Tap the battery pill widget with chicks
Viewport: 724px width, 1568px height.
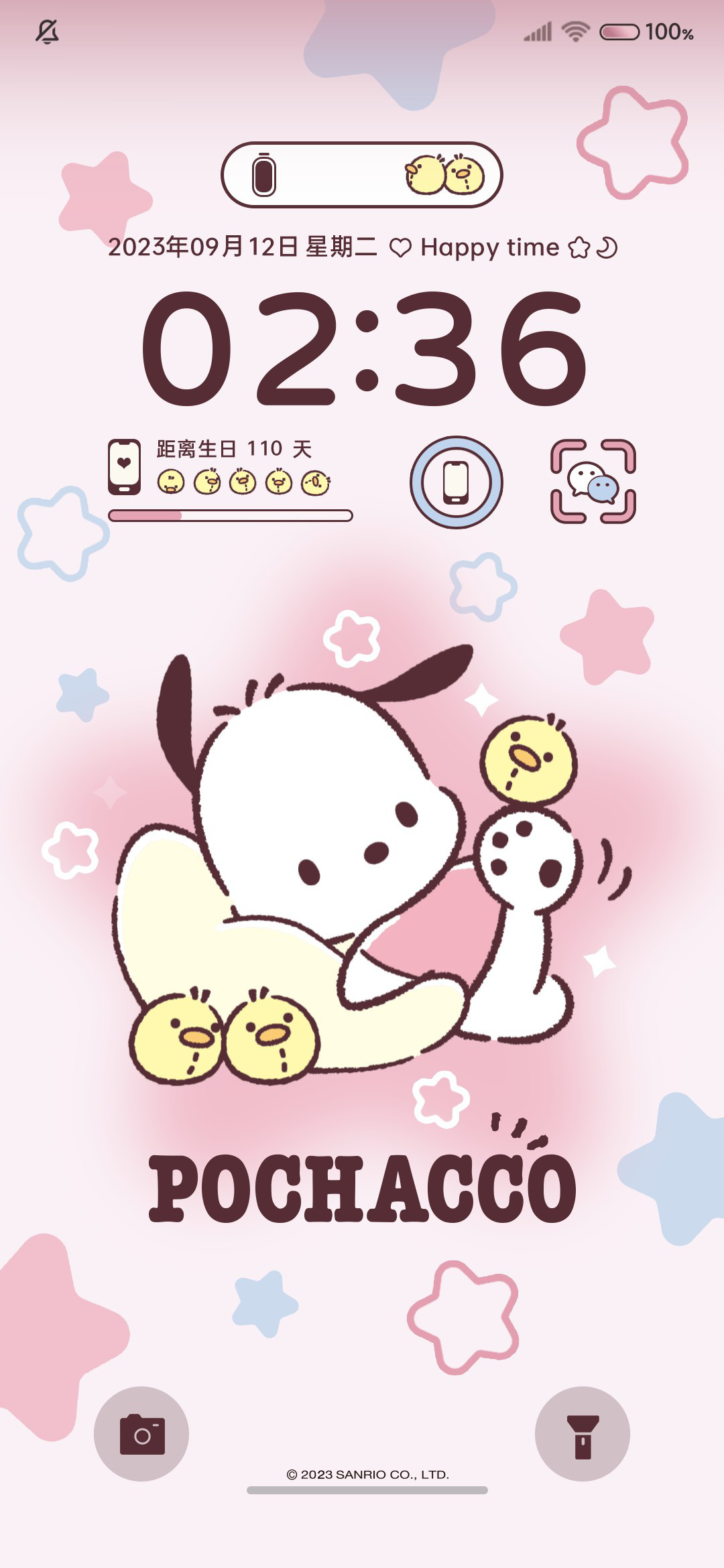(x=362, y=175)
